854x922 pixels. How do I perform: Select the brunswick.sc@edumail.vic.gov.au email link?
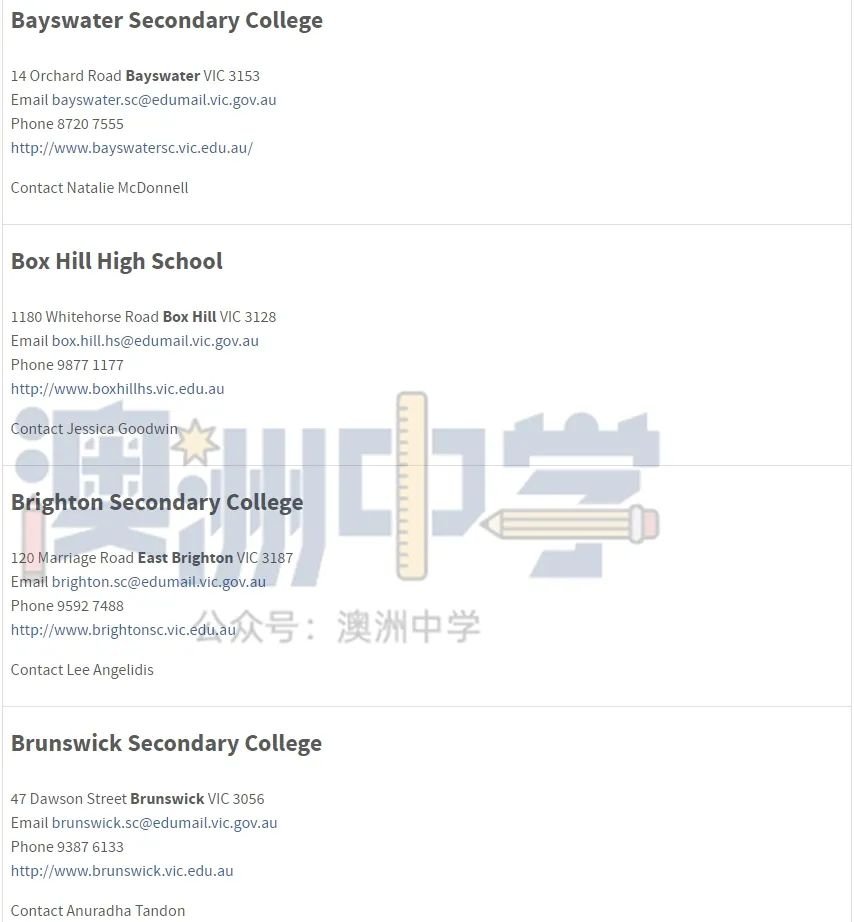165,823
